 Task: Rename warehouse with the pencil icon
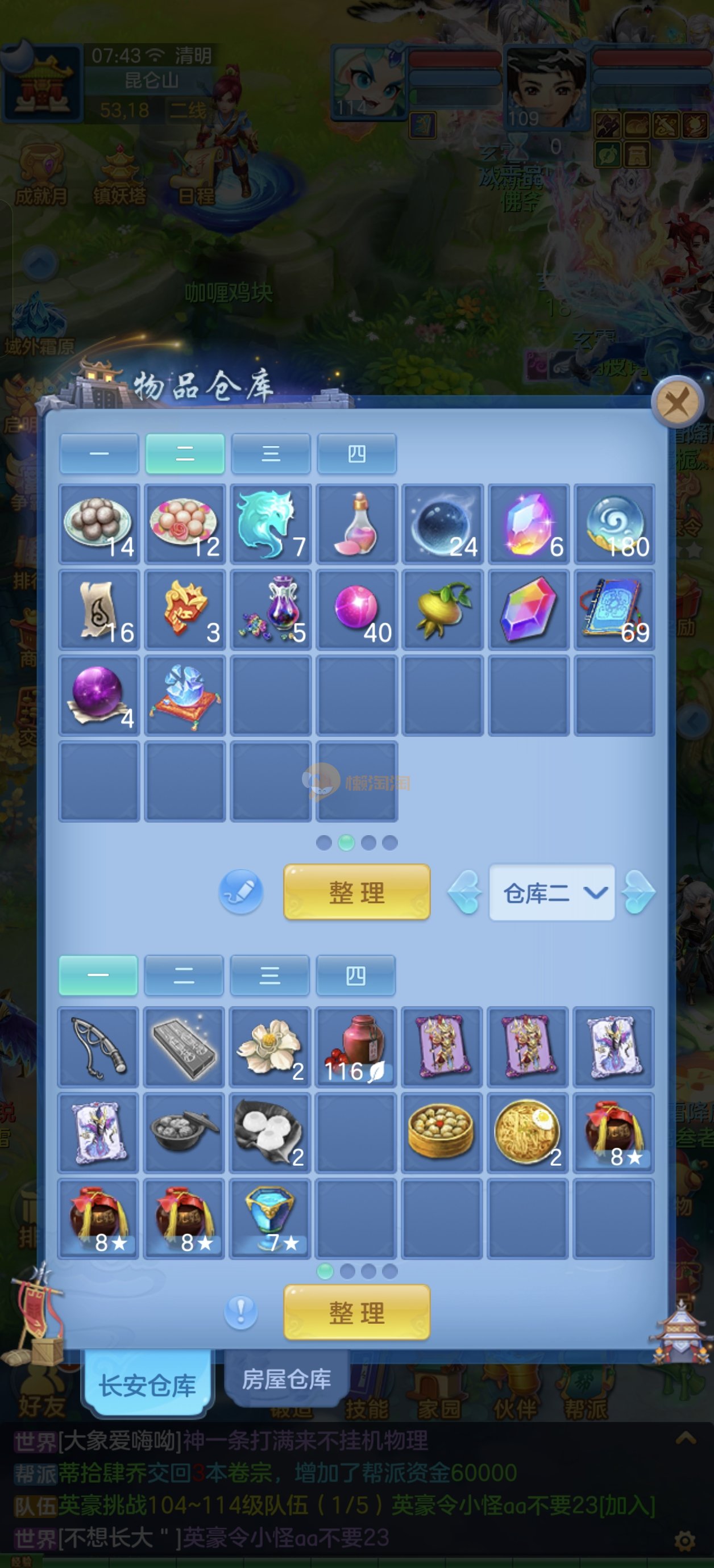pyautogui.click(x=240, y=892)
